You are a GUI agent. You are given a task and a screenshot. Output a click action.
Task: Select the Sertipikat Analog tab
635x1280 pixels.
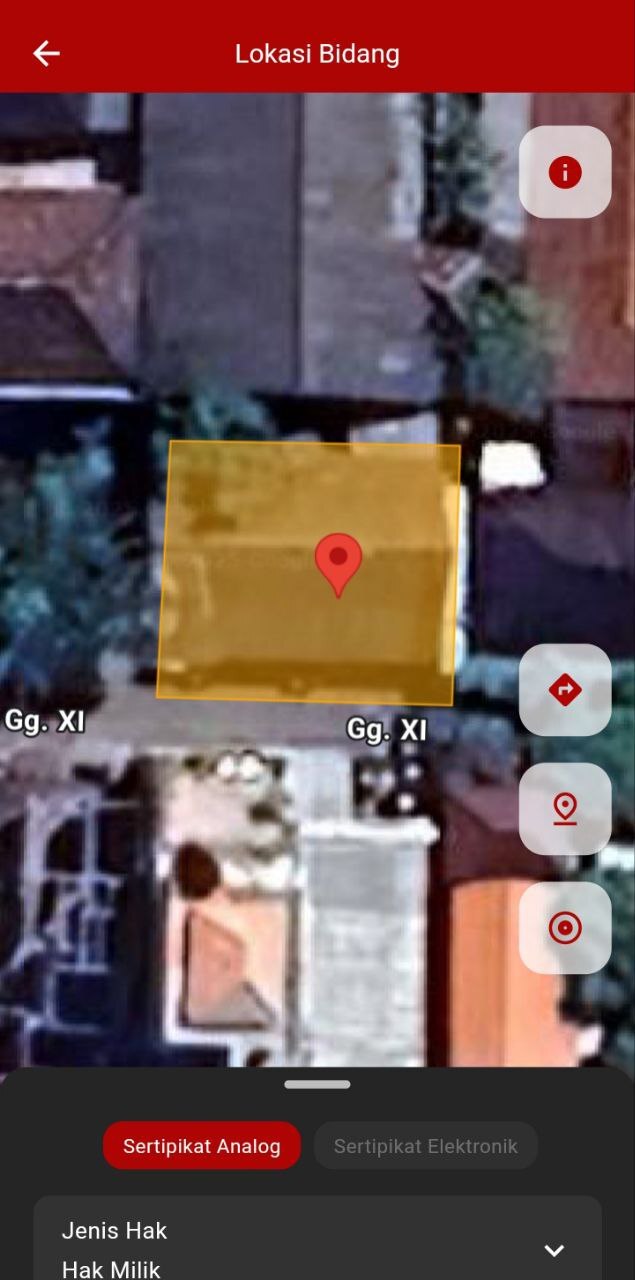[x=202, y=1146]
